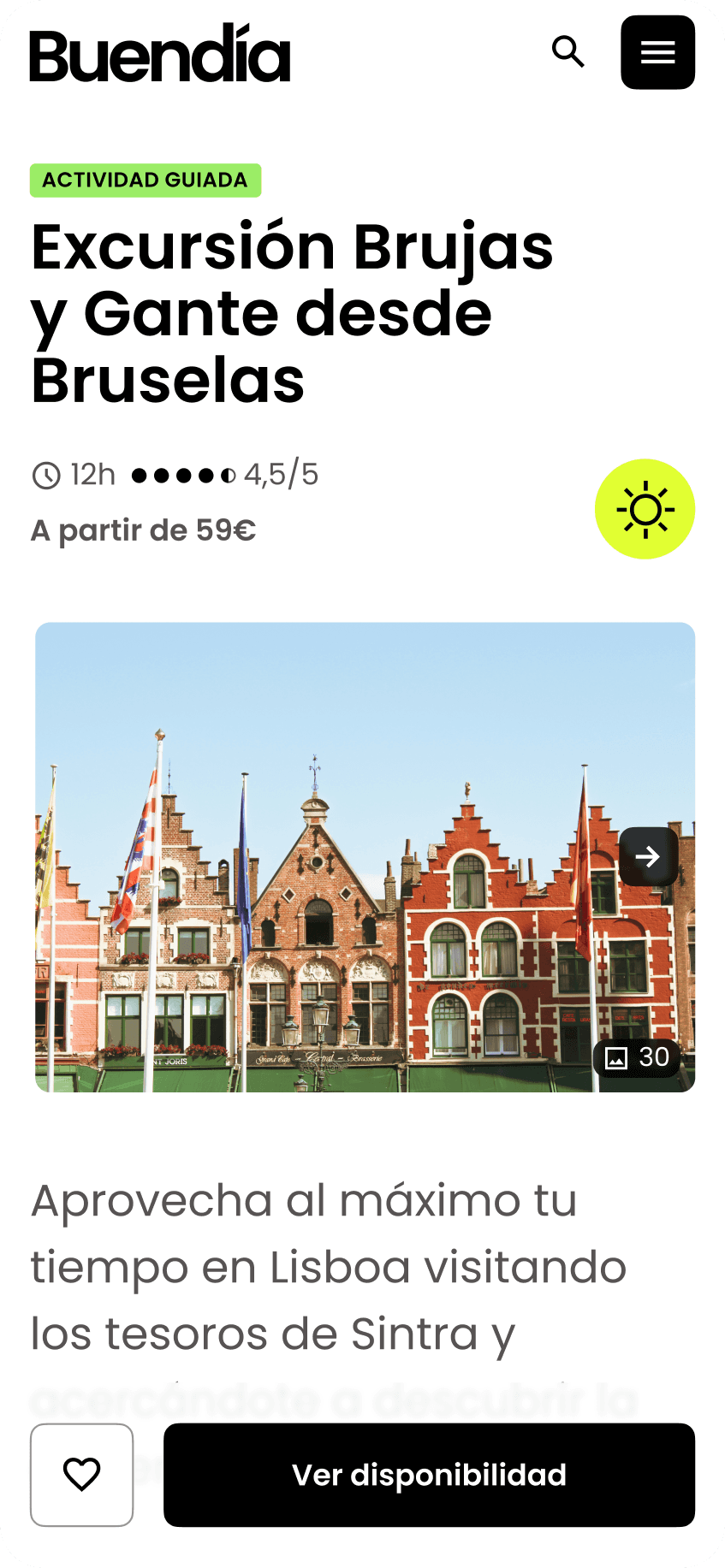
Task: Tap Ver disponibilidad
Action: click(429, 1475)
